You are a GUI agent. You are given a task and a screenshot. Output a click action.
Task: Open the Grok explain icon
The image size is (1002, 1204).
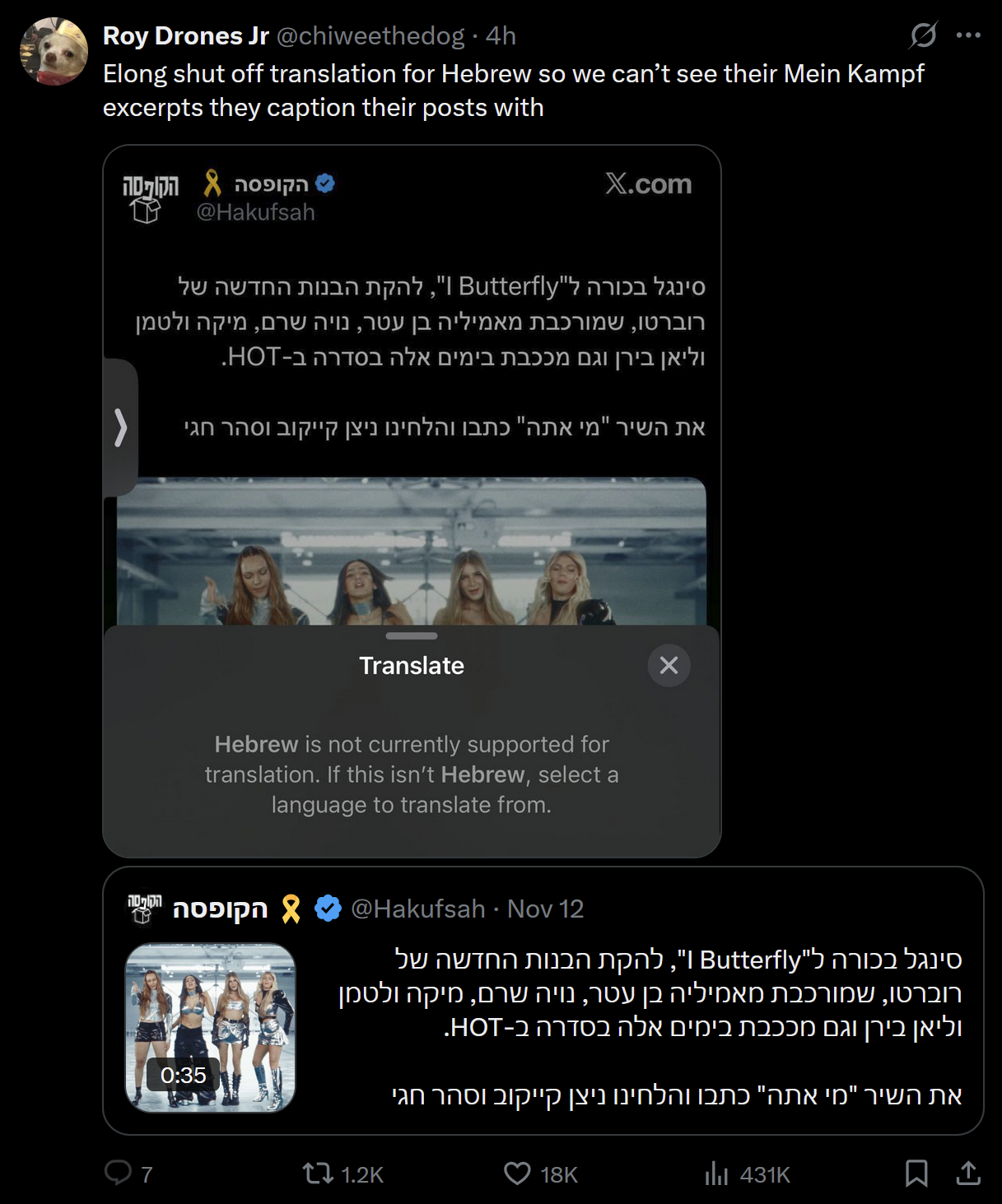(x=923, y=35)
